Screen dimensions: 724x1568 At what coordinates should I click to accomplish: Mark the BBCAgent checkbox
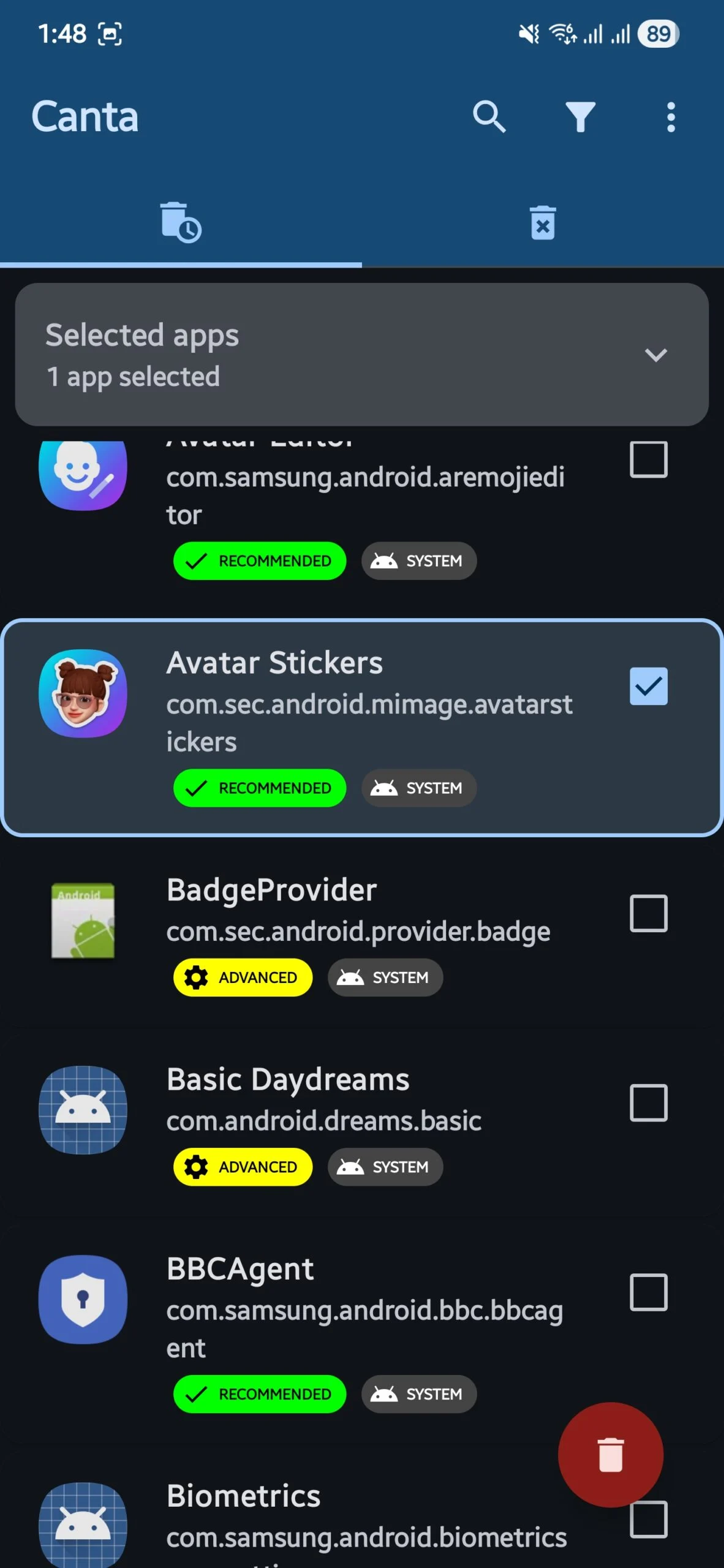click(648, 1292)
